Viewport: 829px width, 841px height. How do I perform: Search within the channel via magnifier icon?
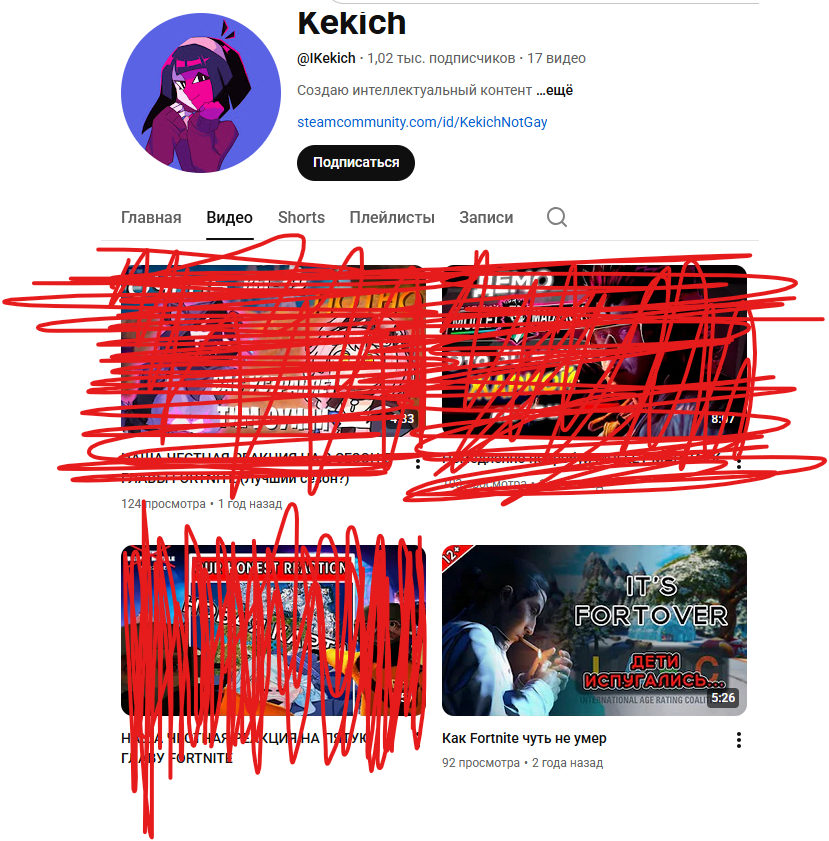(x=557, y=217)
